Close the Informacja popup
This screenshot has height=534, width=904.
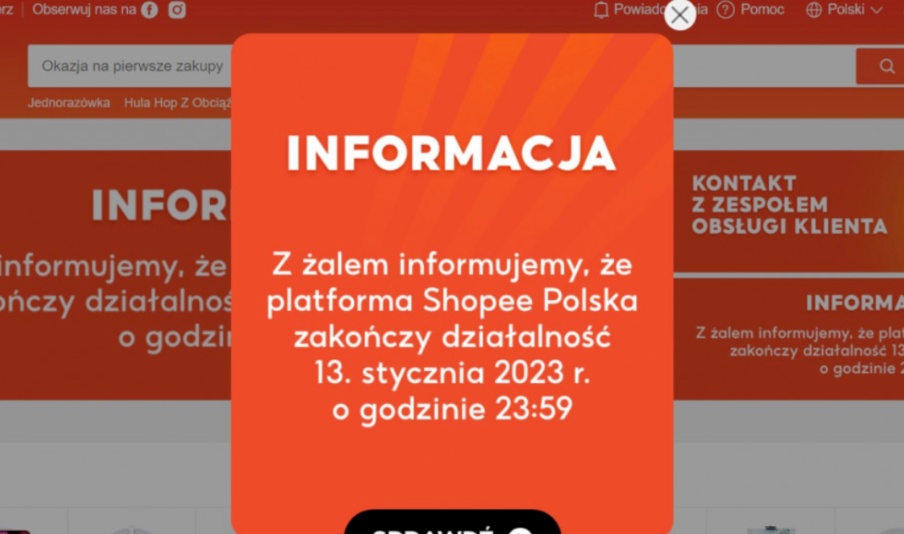[680, 14]
